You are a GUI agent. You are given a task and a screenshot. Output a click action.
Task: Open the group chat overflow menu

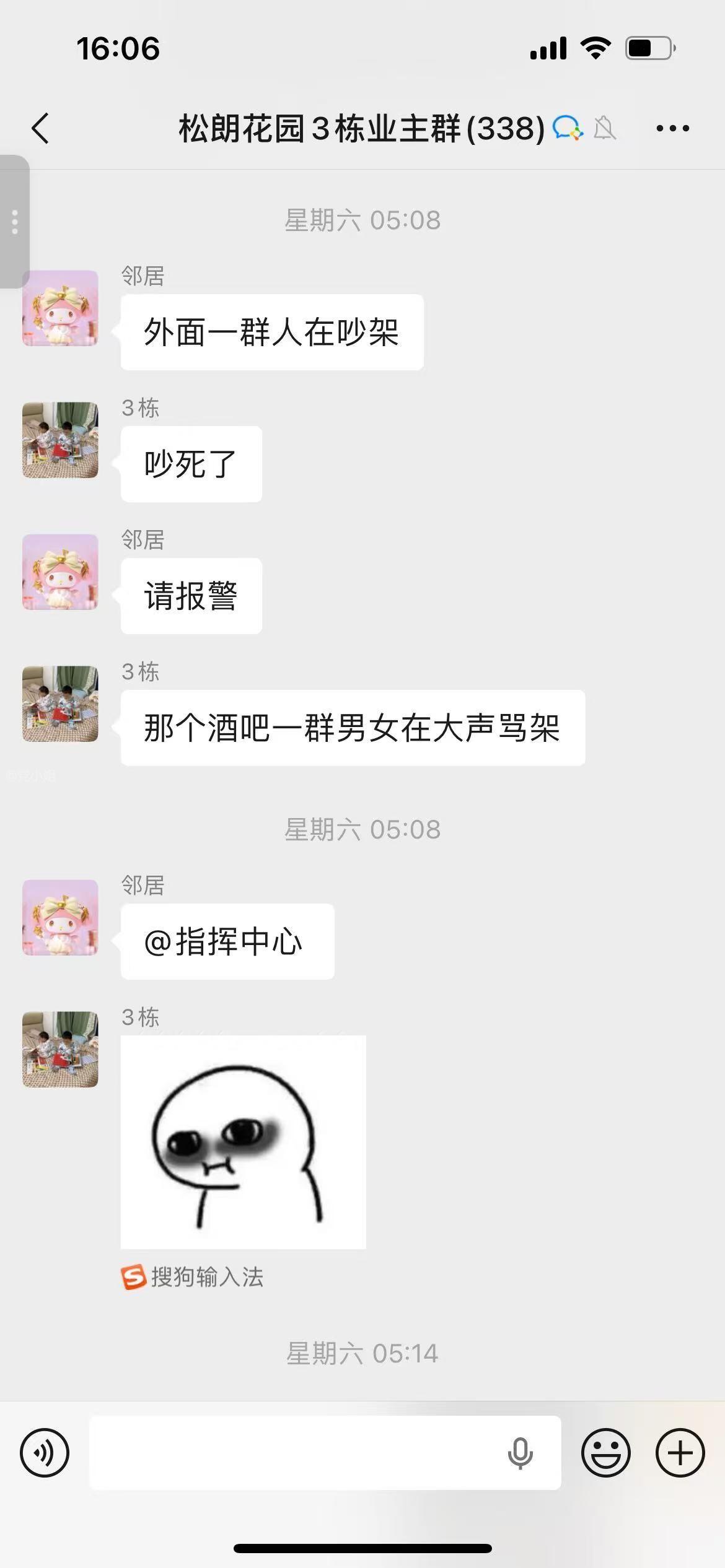click(672, 129)
